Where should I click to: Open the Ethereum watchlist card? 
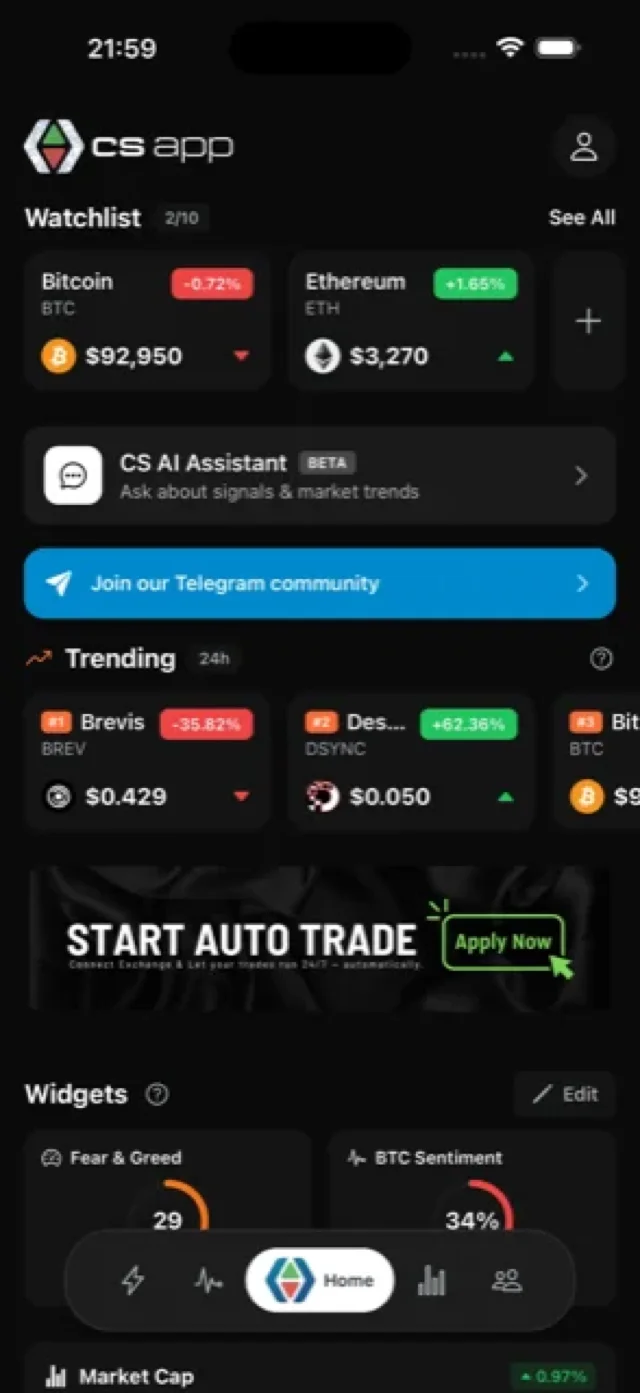tap(410, 320)
